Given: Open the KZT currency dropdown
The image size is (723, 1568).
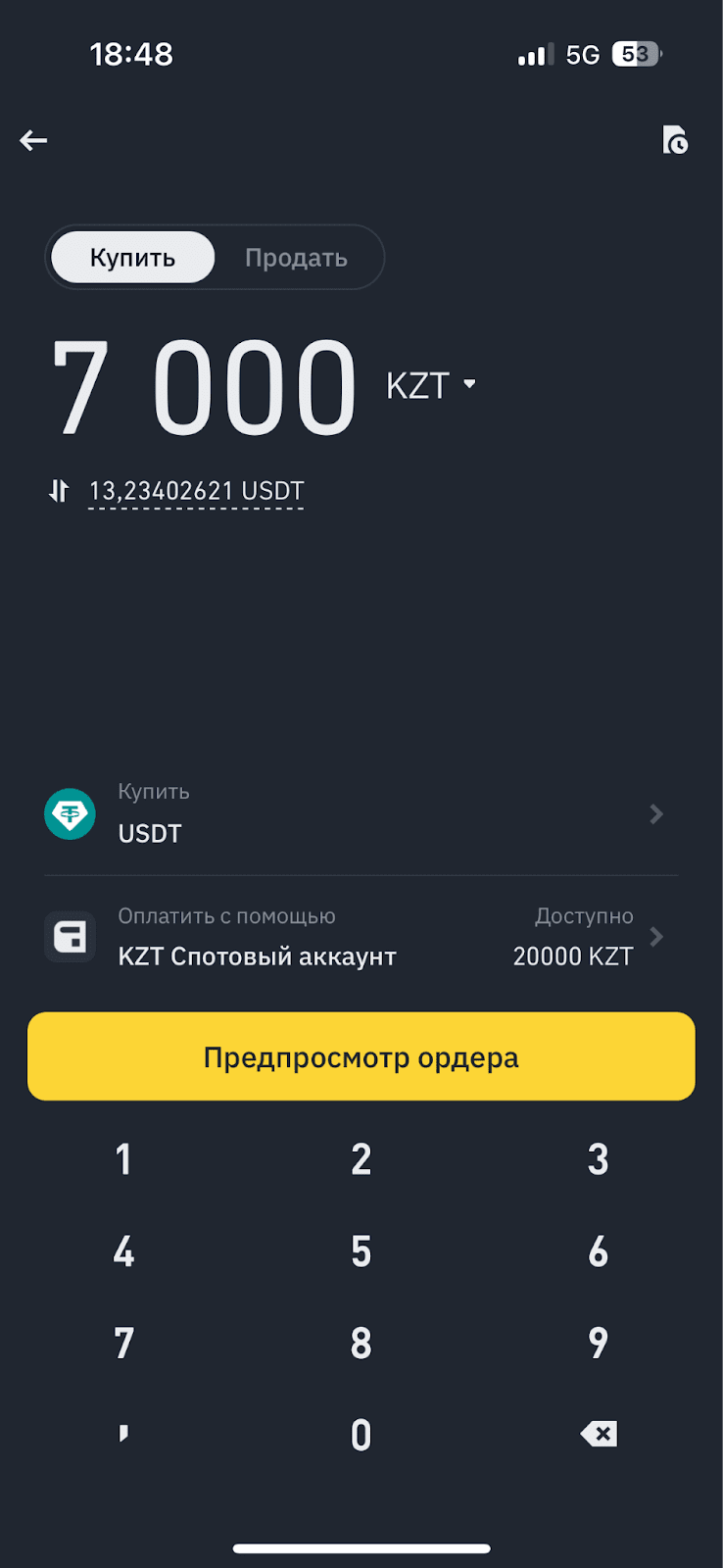Looking at the screenshot, I should 431,385.
